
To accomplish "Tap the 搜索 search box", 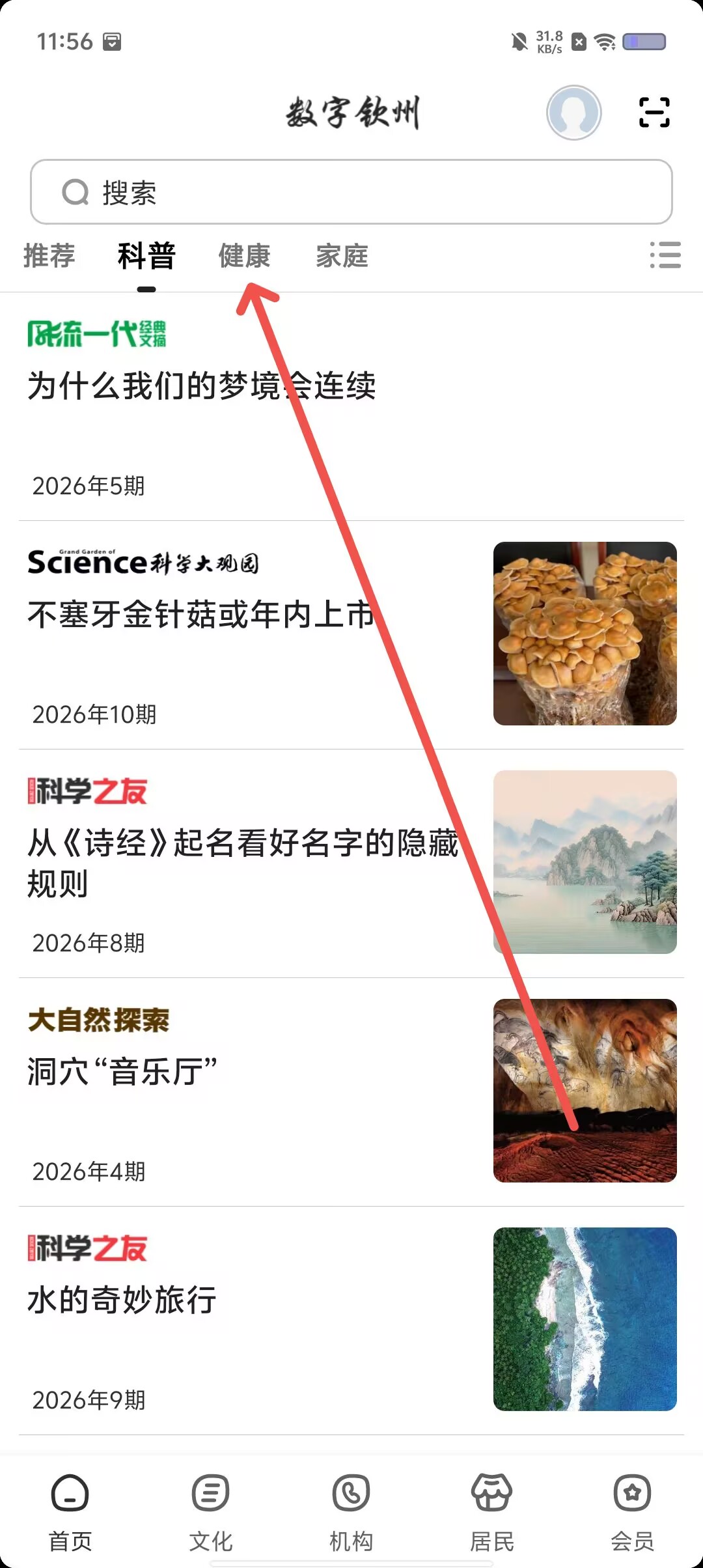I will (x=351, y=192).
